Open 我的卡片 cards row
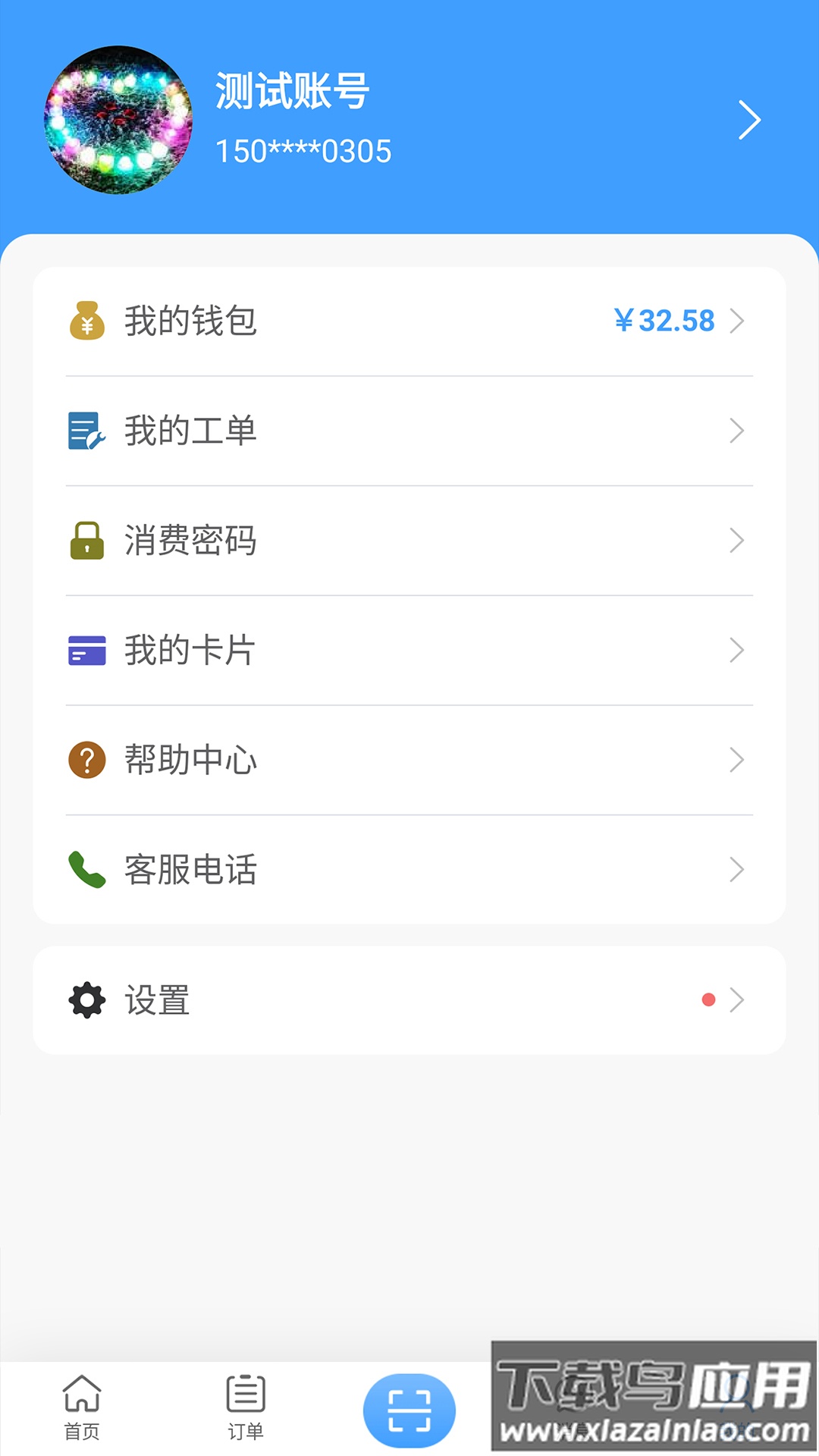The image size is (819, 1456). click(409, 651)
